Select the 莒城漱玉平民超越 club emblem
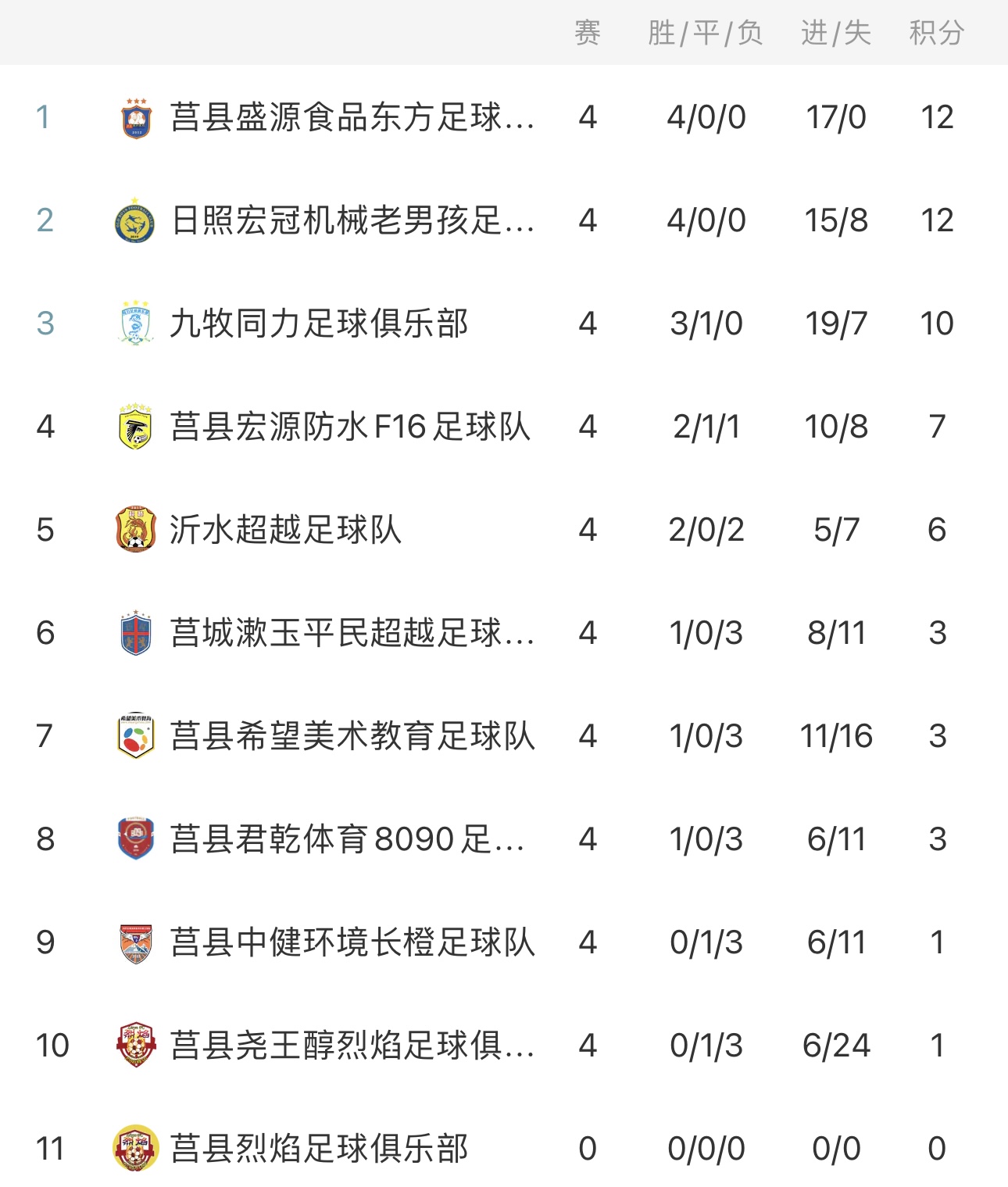The image size is (1008, 1187). tap(137, 634)
